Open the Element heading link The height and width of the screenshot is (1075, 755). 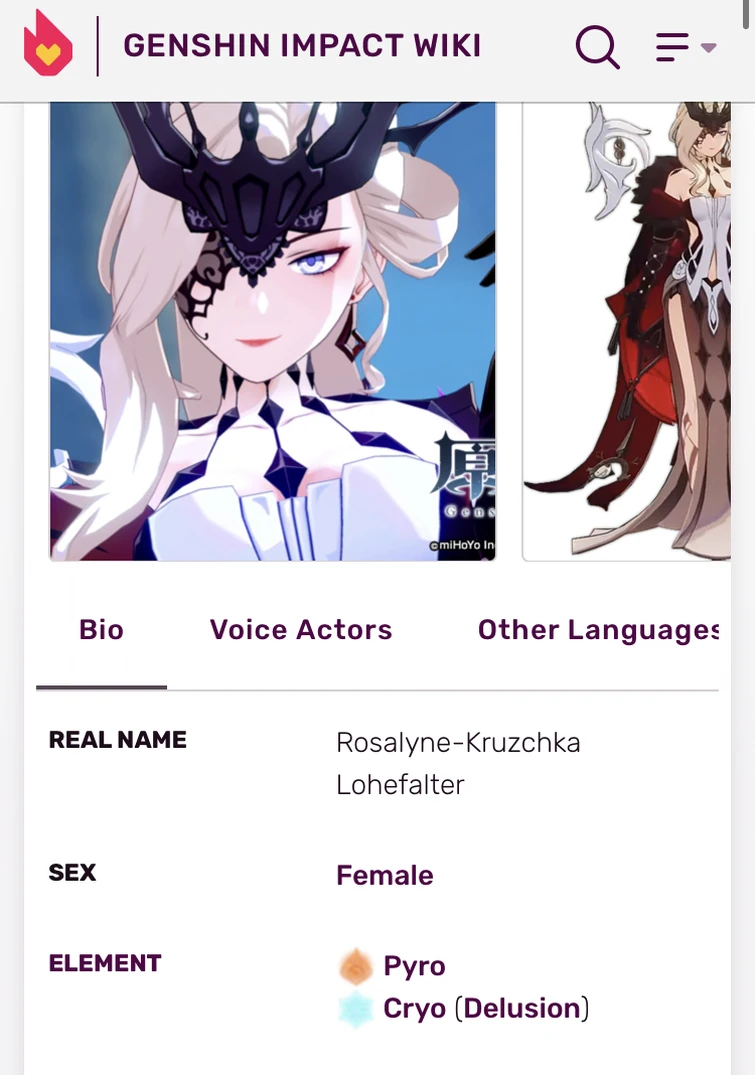[105, 964]
